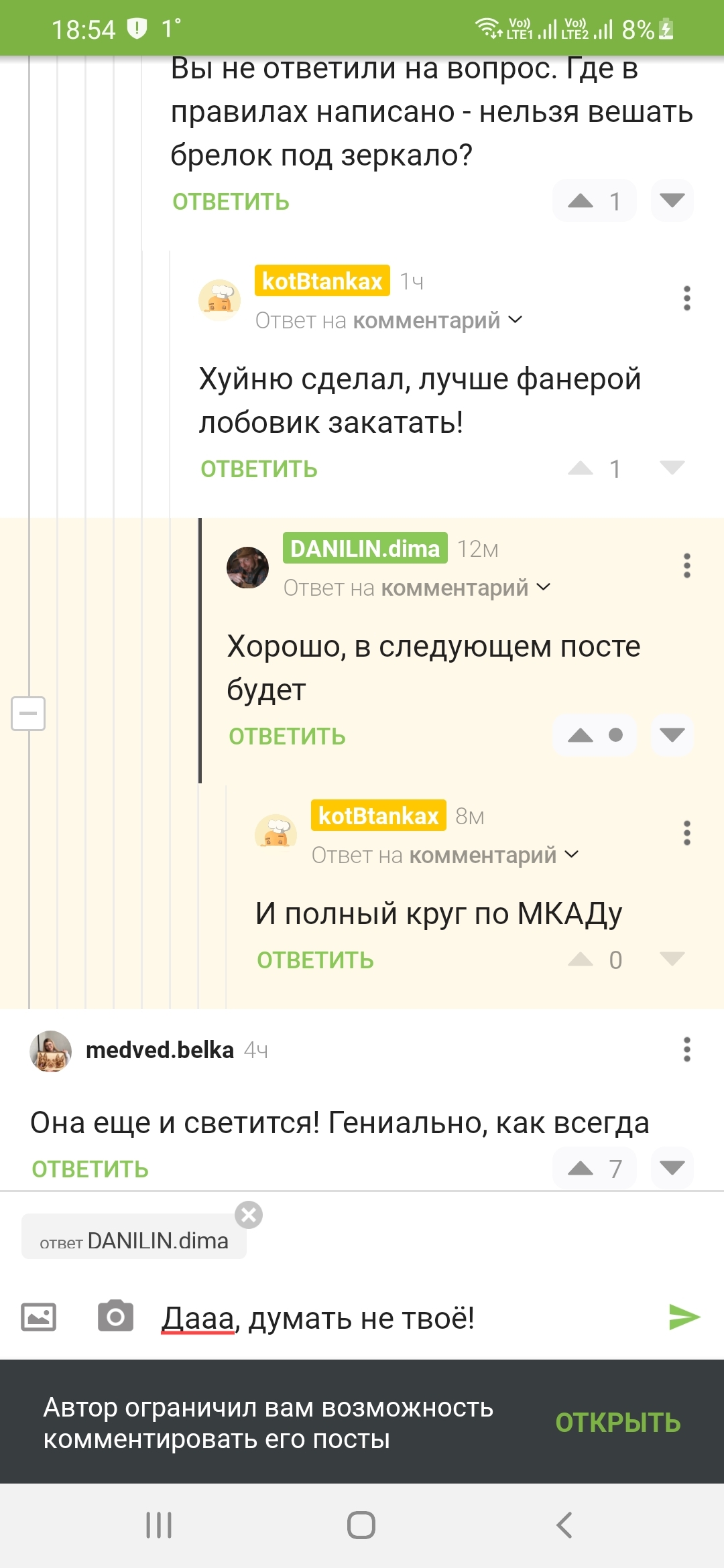The width and height of the screenshot is (724, 1568).
Task: Focus the comment text field
Action: 402,1318
